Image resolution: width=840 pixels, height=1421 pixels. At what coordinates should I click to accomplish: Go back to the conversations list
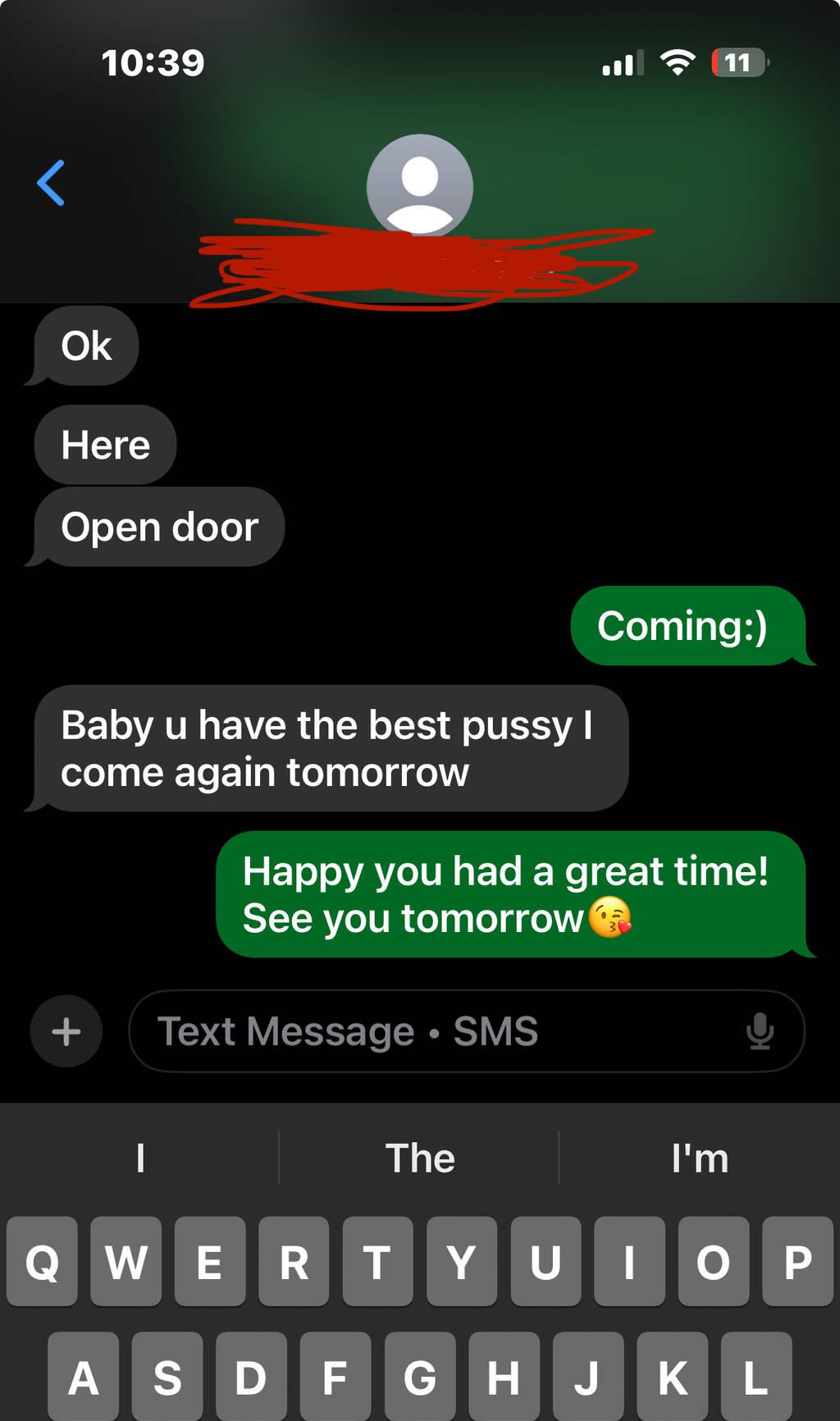[x=51, y=182]
